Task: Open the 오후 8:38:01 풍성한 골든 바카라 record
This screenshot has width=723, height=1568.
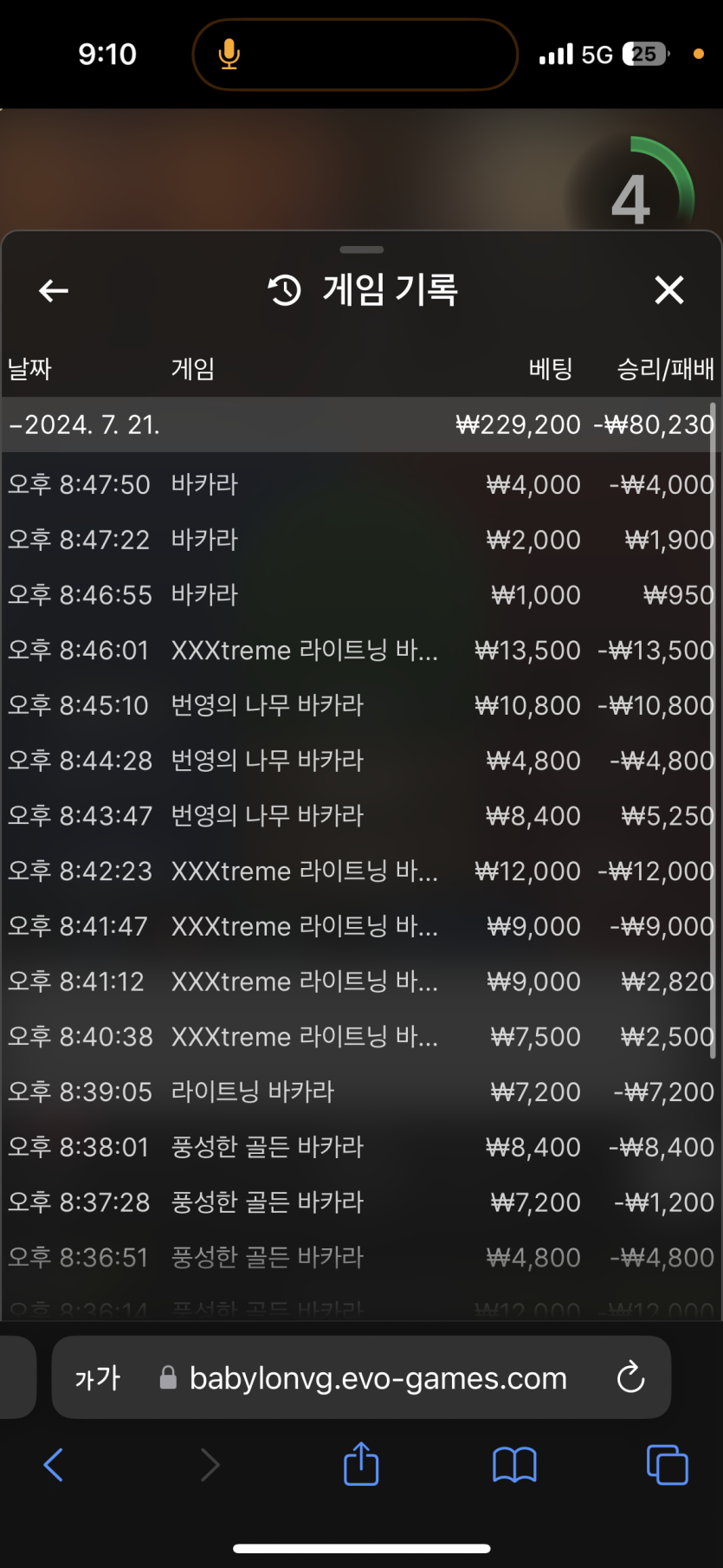Action: click(360, 1147)
